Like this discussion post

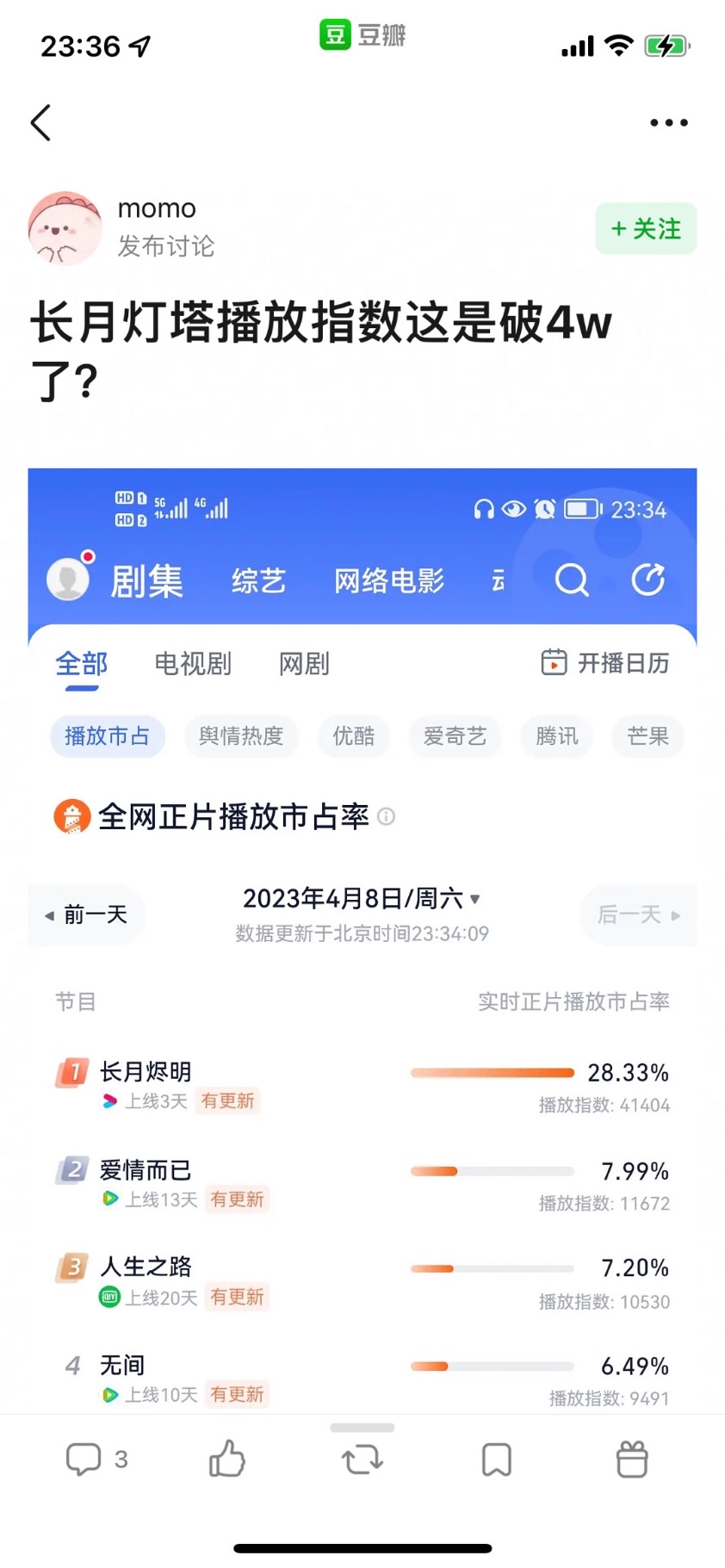click(x=227, y=1460)
